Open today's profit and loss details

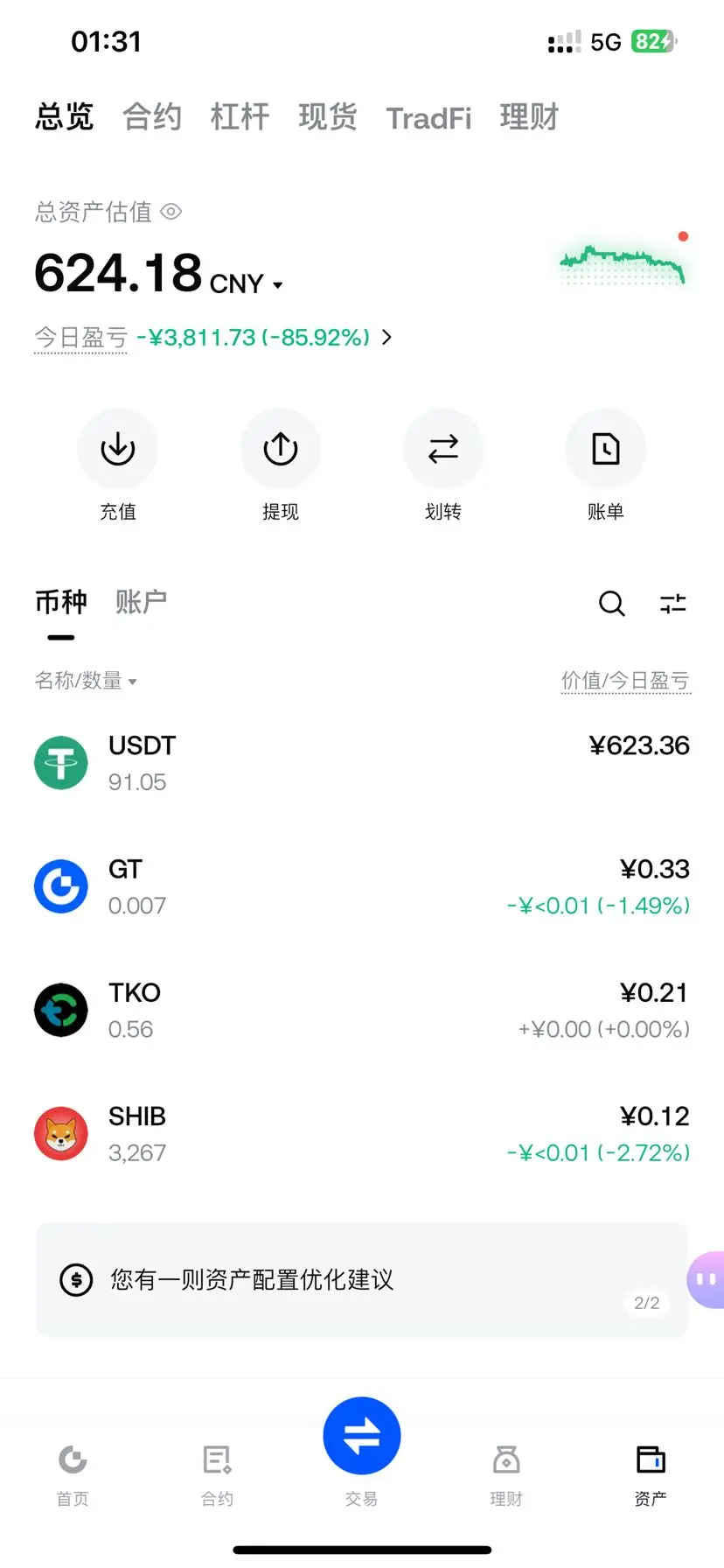click(386, 338)
